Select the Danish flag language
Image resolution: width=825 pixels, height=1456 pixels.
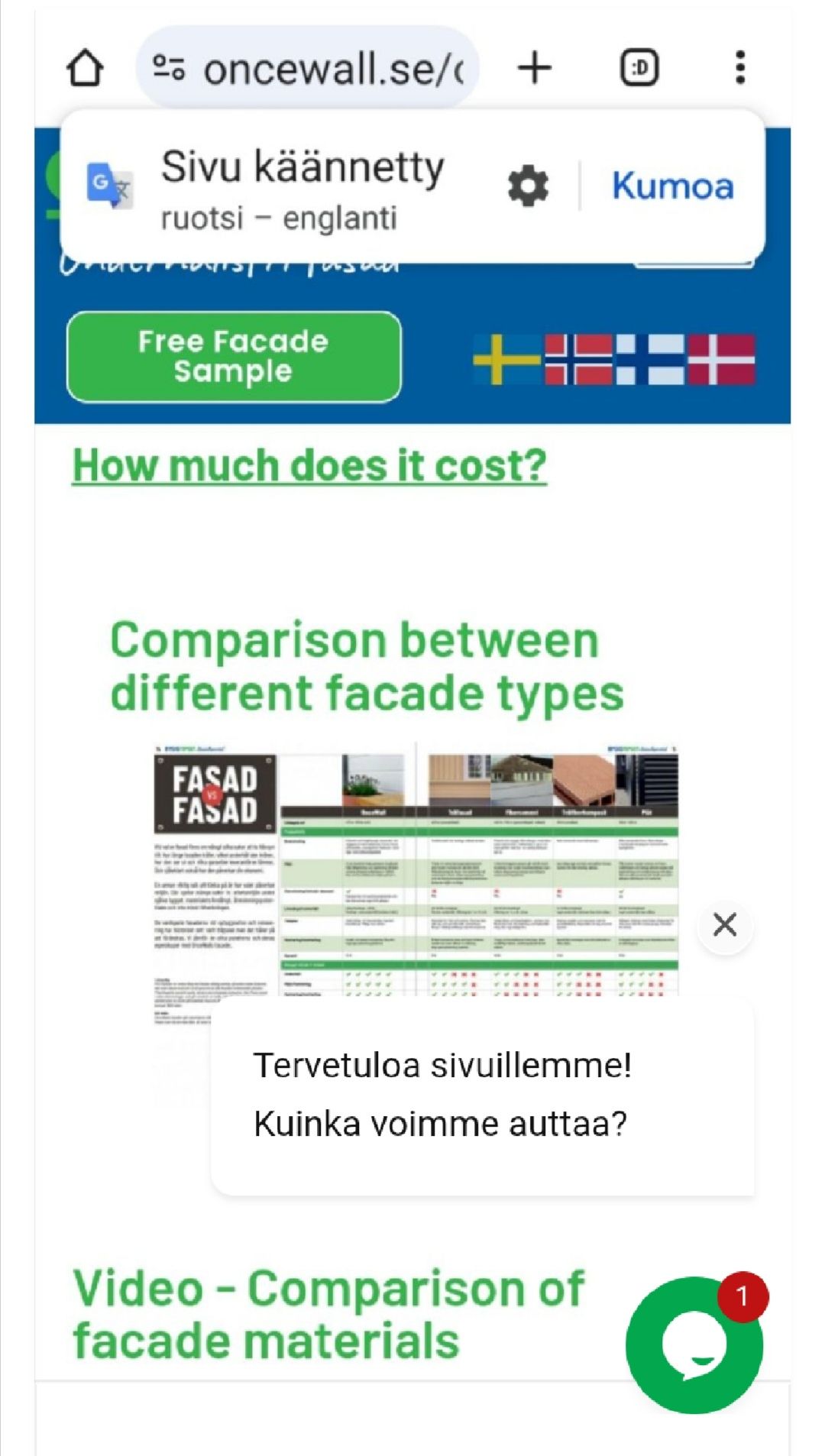click(x=721, y=359)
